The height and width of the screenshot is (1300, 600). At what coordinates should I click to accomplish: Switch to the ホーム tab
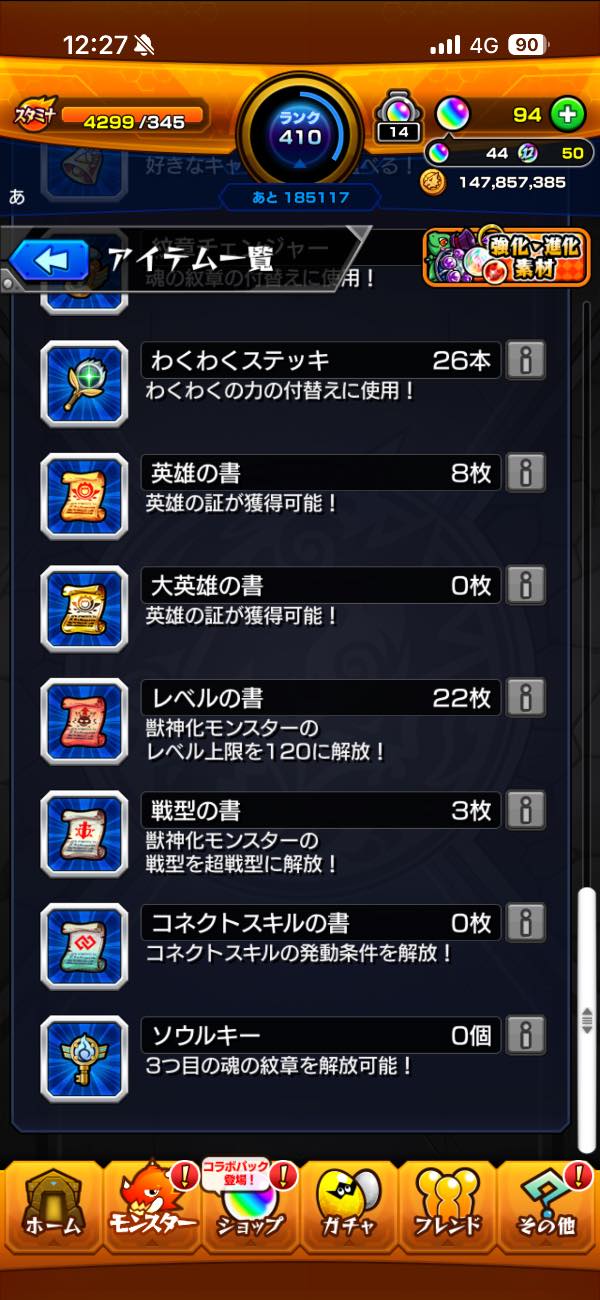[51, 1205]
